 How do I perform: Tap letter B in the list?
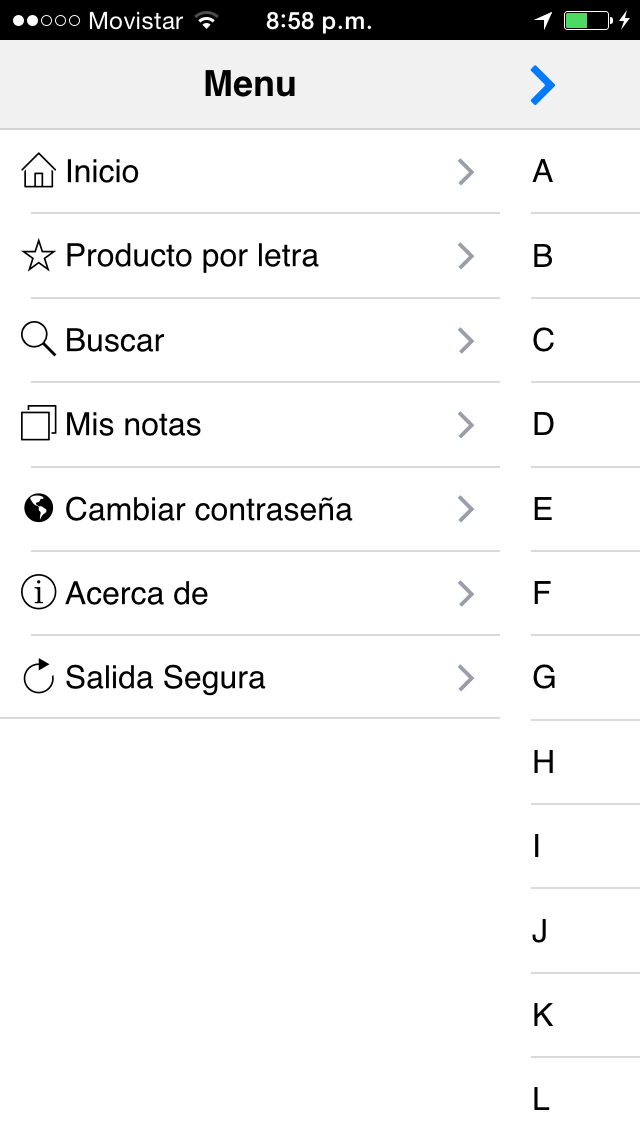pyautogui.click(x=580, y=256)
